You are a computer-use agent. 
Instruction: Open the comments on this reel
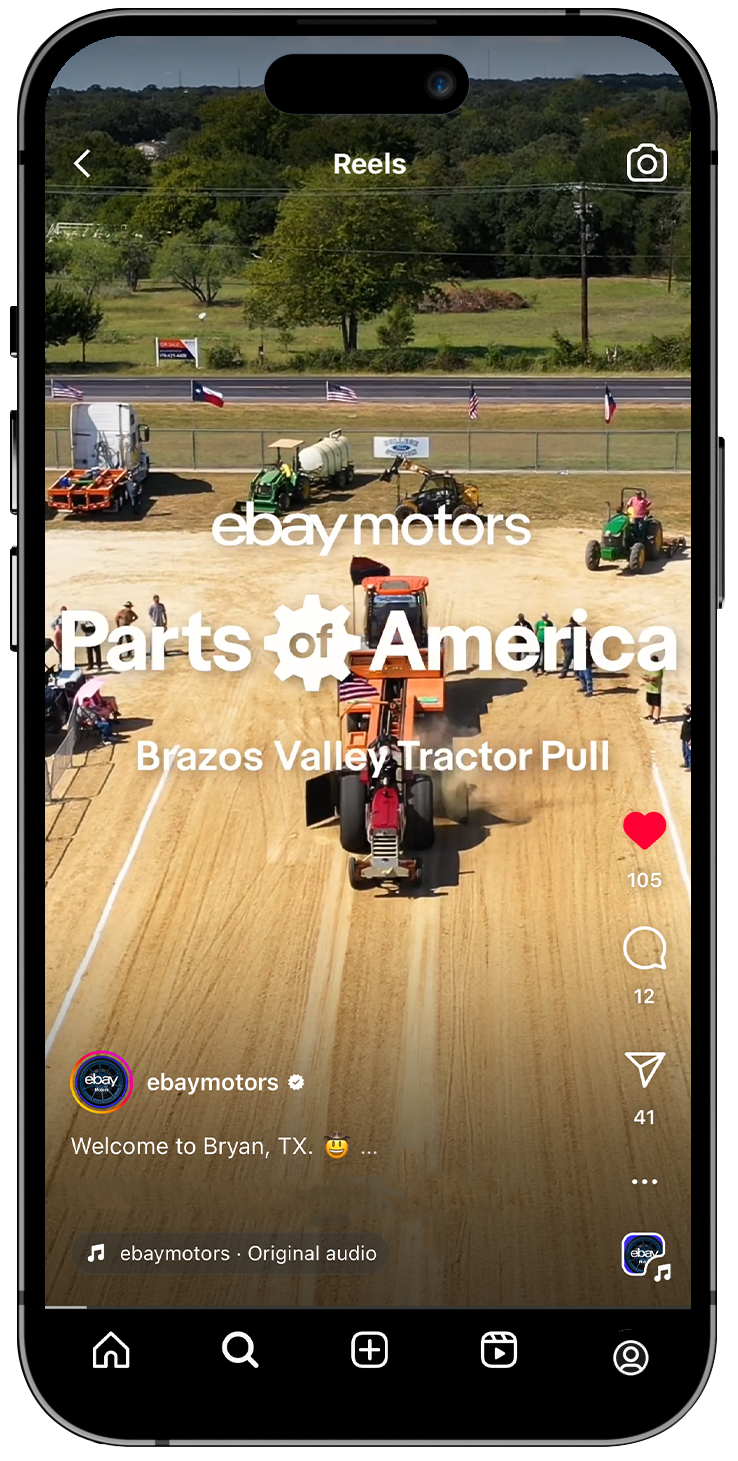click(644, 949)
